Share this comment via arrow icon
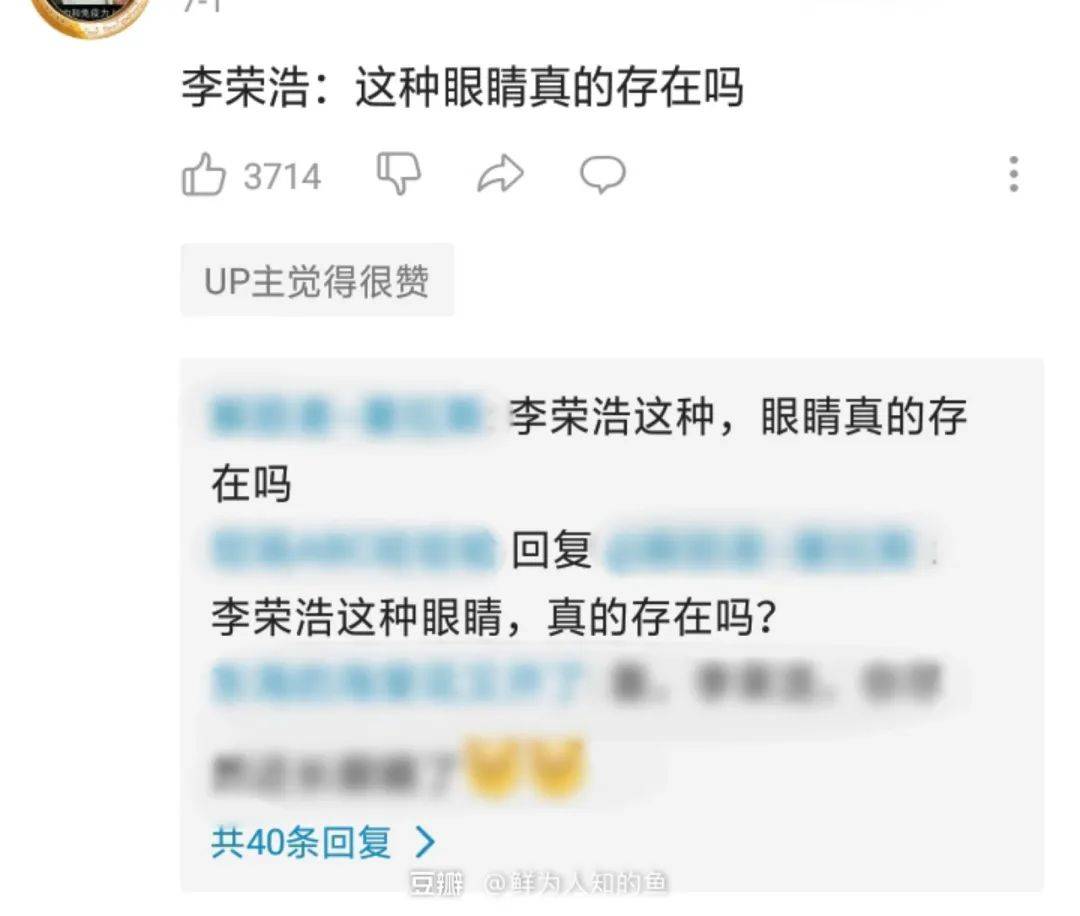The width and height of the screenshot is (1080, 916). 500,175
